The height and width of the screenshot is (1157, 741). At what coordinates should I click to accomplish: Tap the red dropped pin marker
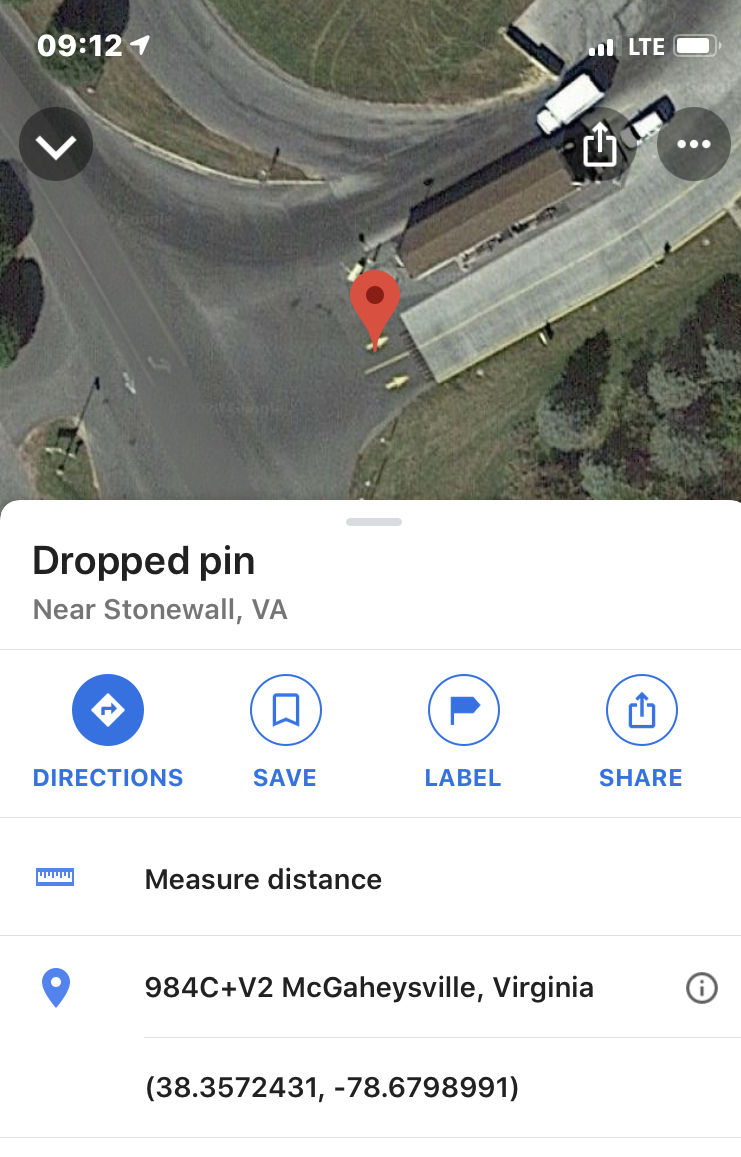coord(375,298)
